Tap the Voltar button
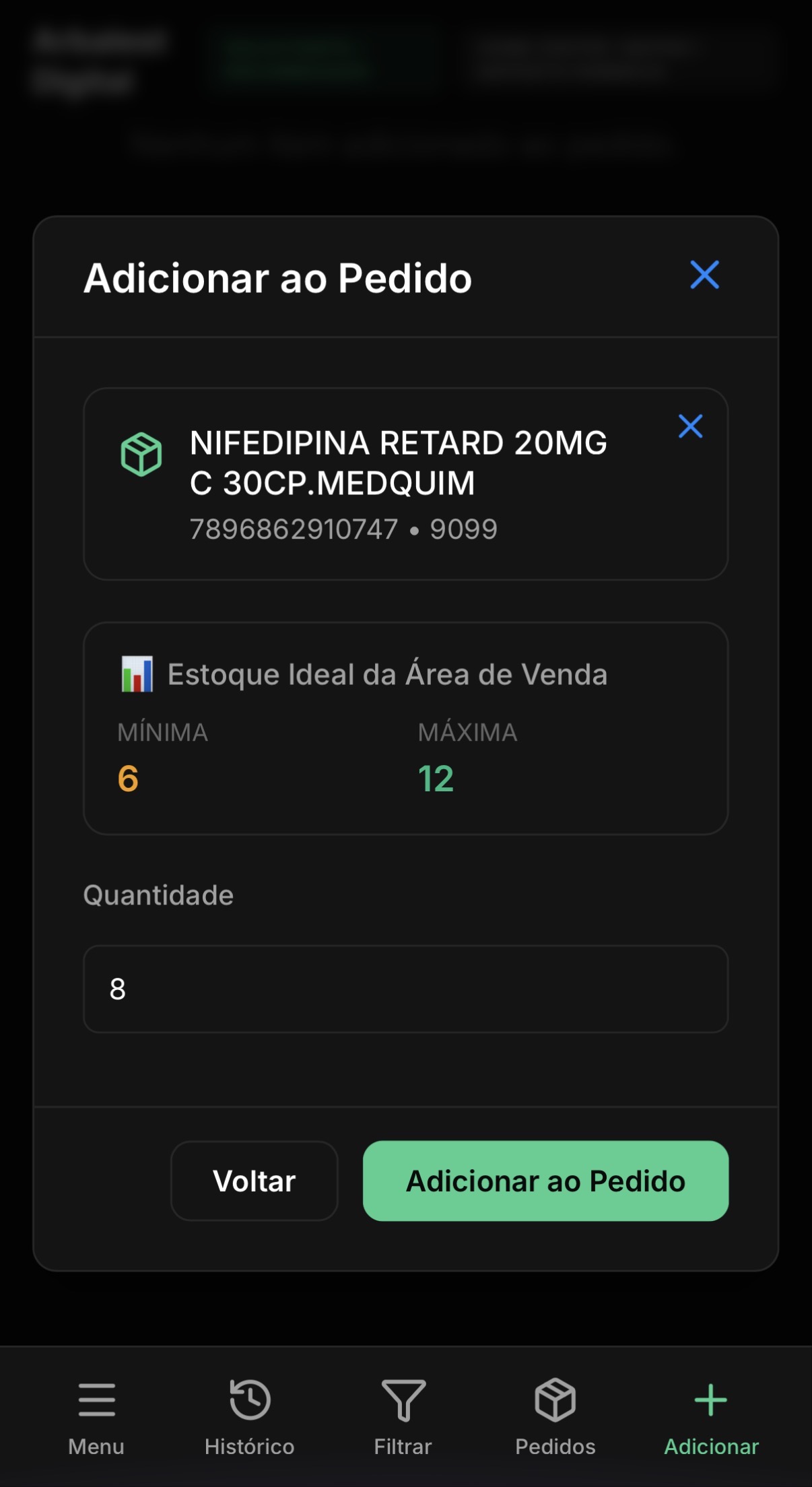 (x=254, y=1181)
